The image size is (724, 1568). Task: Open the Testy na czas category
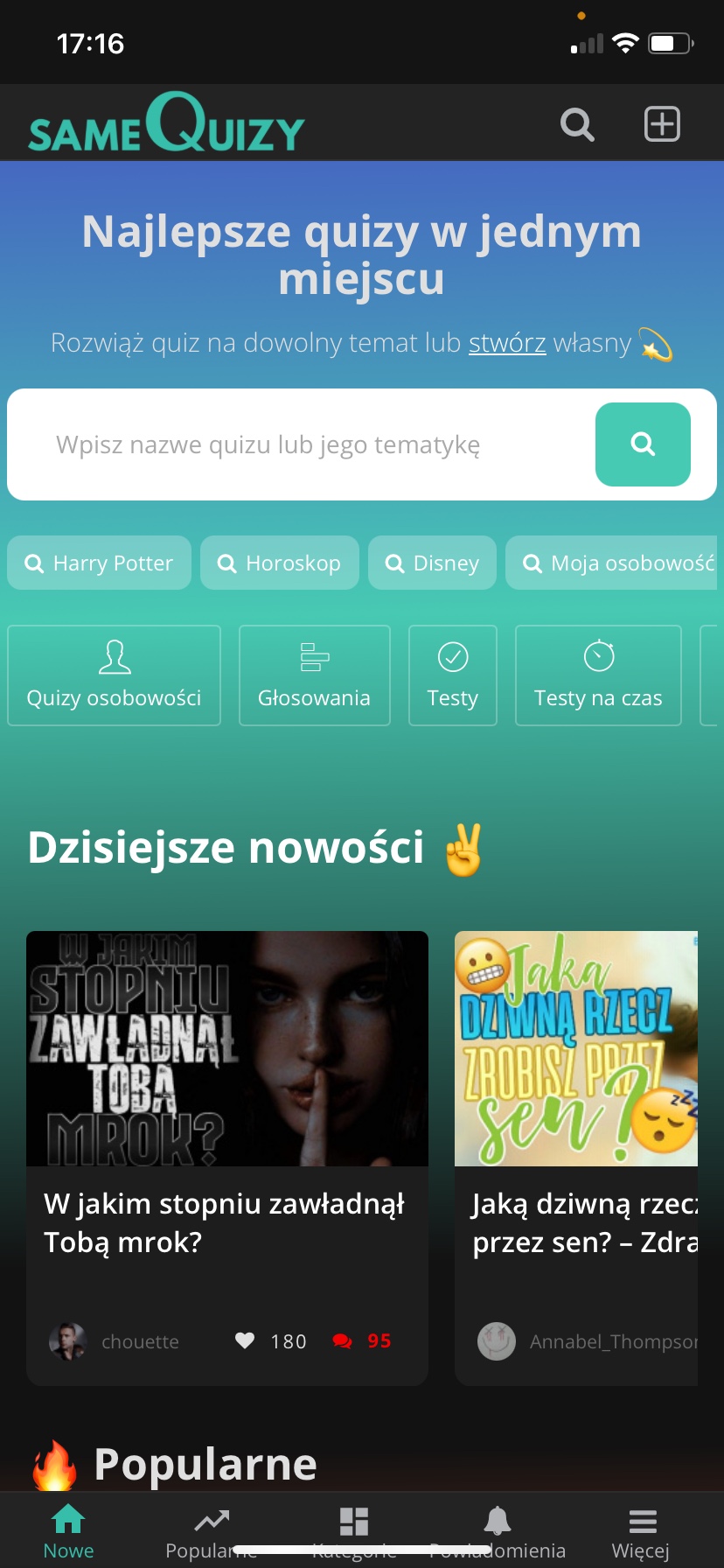(598, 675)
